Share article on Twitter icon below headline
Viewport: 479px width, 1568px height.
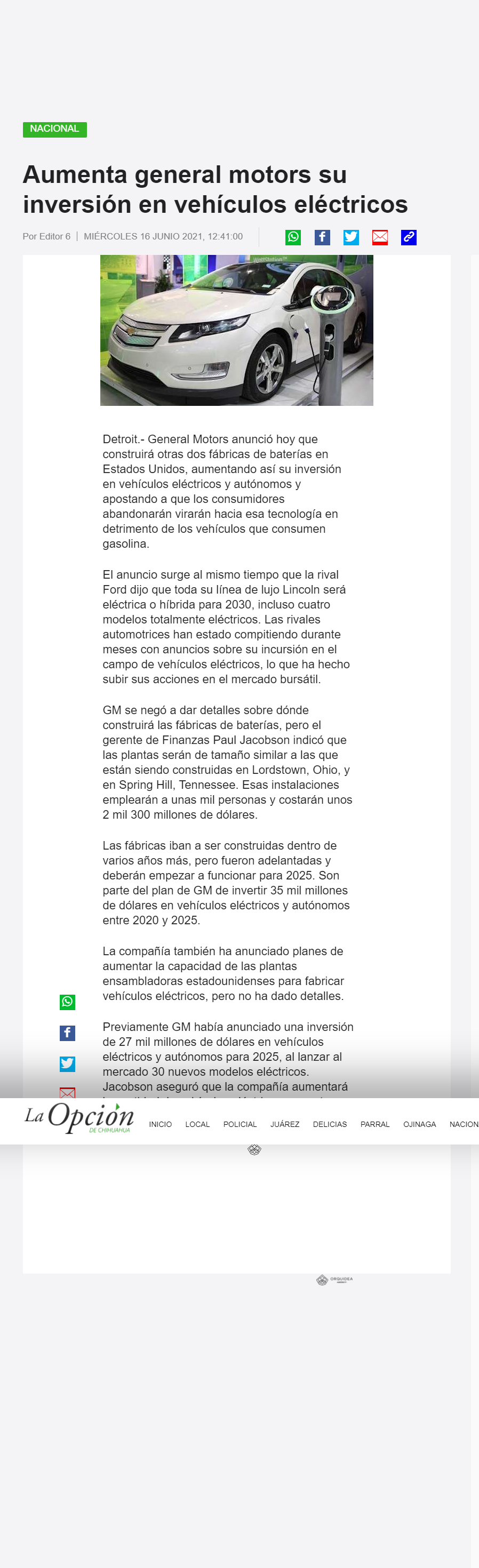351,237
